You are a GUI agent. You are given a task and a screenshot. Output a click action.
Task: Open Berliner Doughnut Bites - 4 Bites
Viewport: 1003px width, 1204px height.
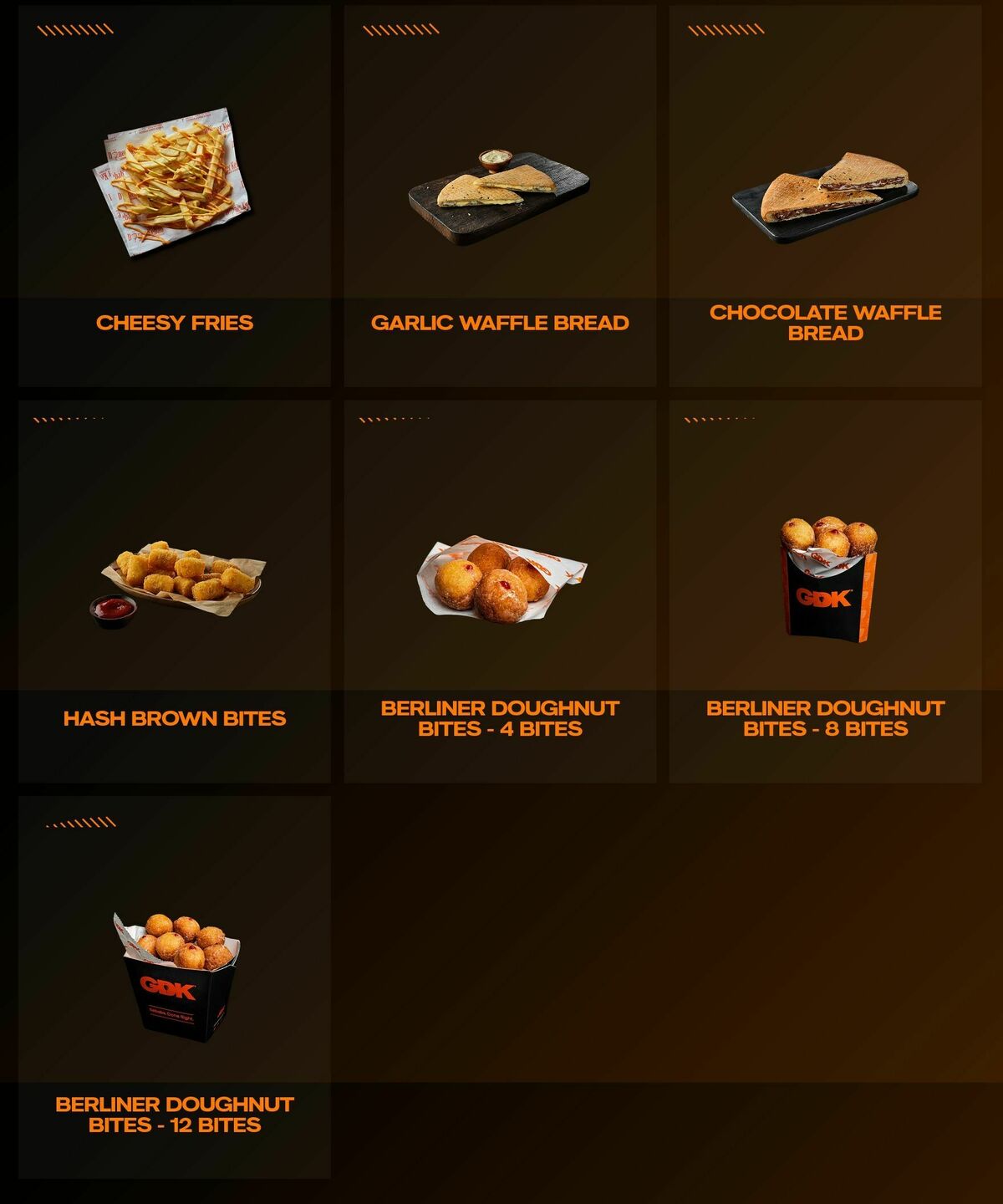[x=501, y=721]
